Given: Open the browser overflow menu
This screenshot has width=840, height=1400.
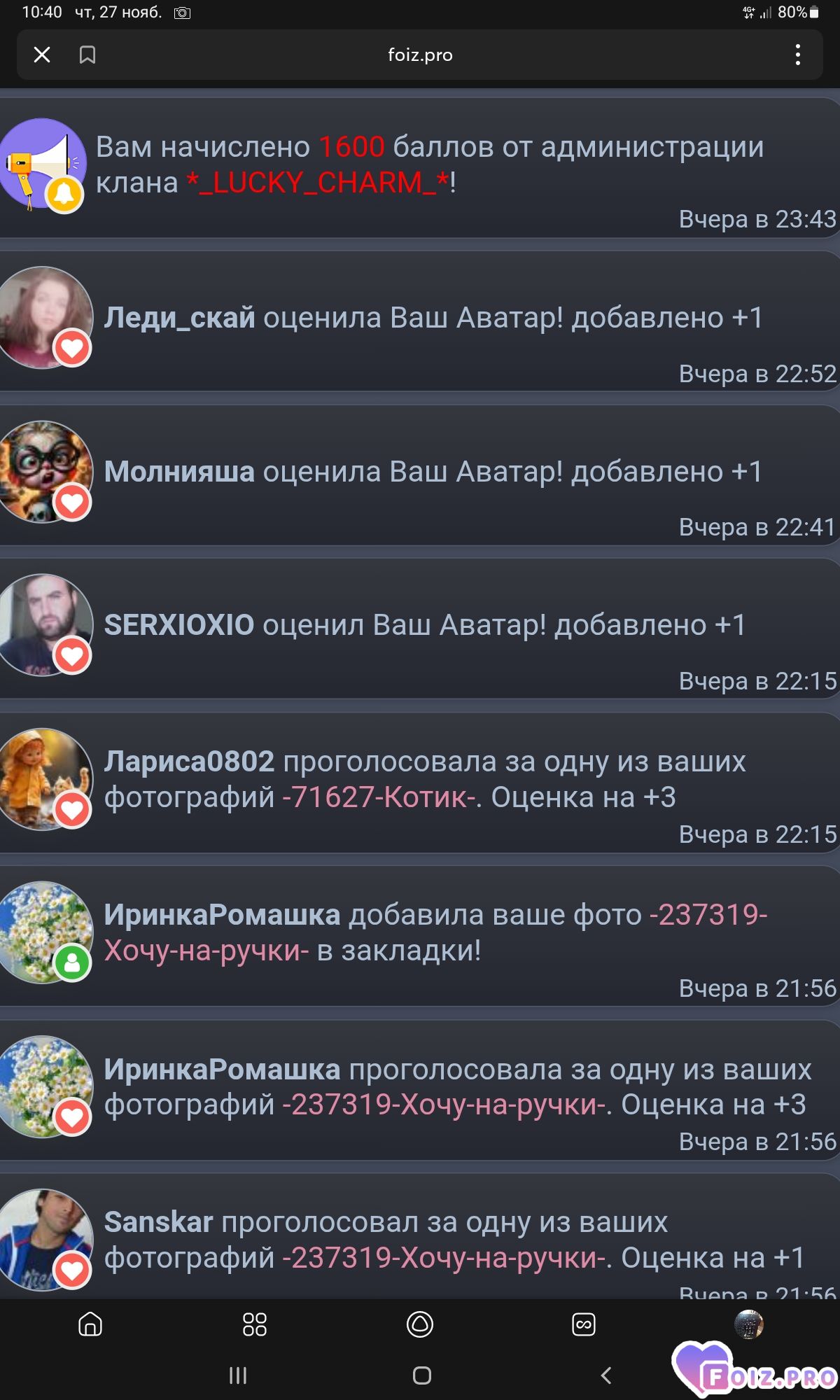Looking at the screenshot, I should [x=797, y=55].
